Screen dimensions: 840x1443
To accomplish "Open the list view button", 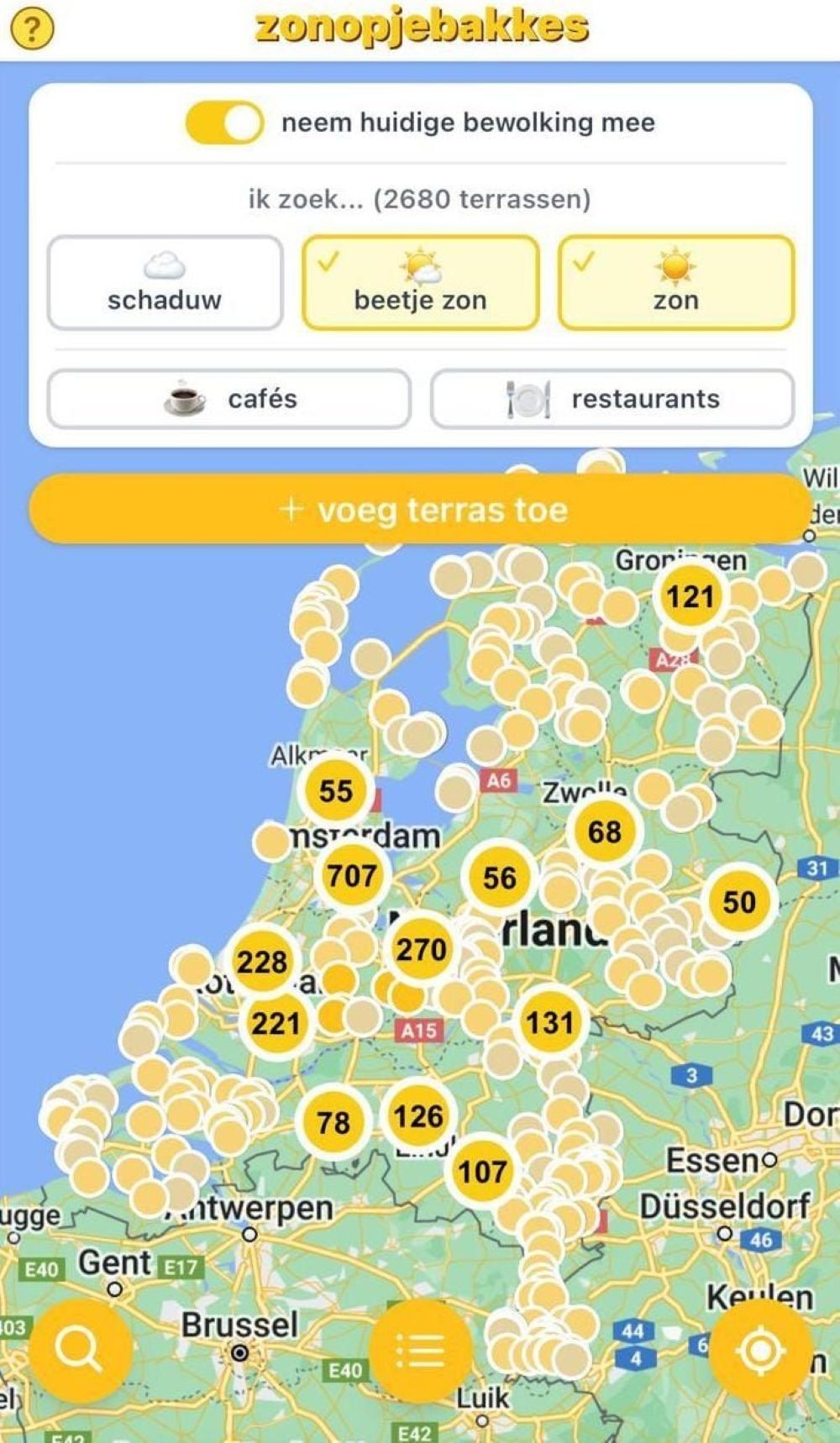I will coord(420,1350).
